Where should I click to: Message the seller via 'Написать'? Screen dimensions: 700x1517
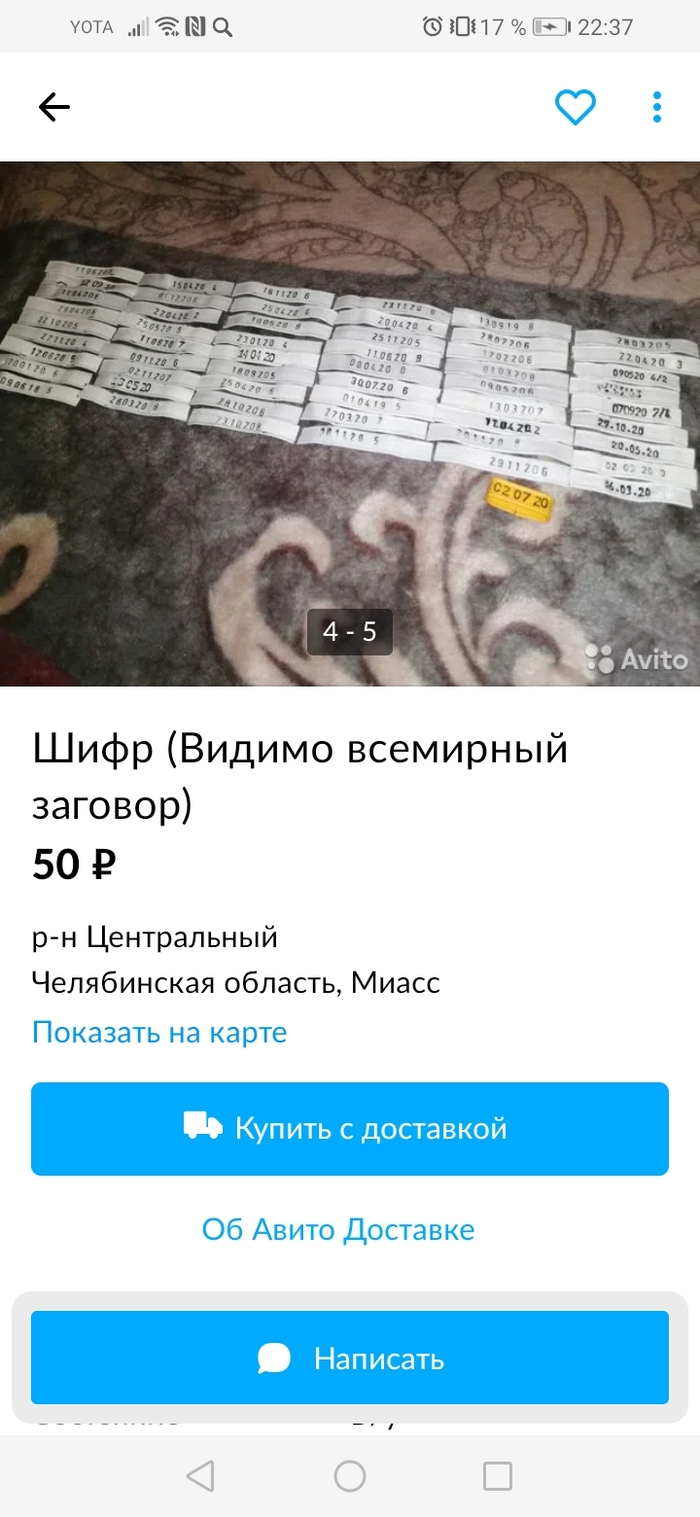coord(350,1358)
